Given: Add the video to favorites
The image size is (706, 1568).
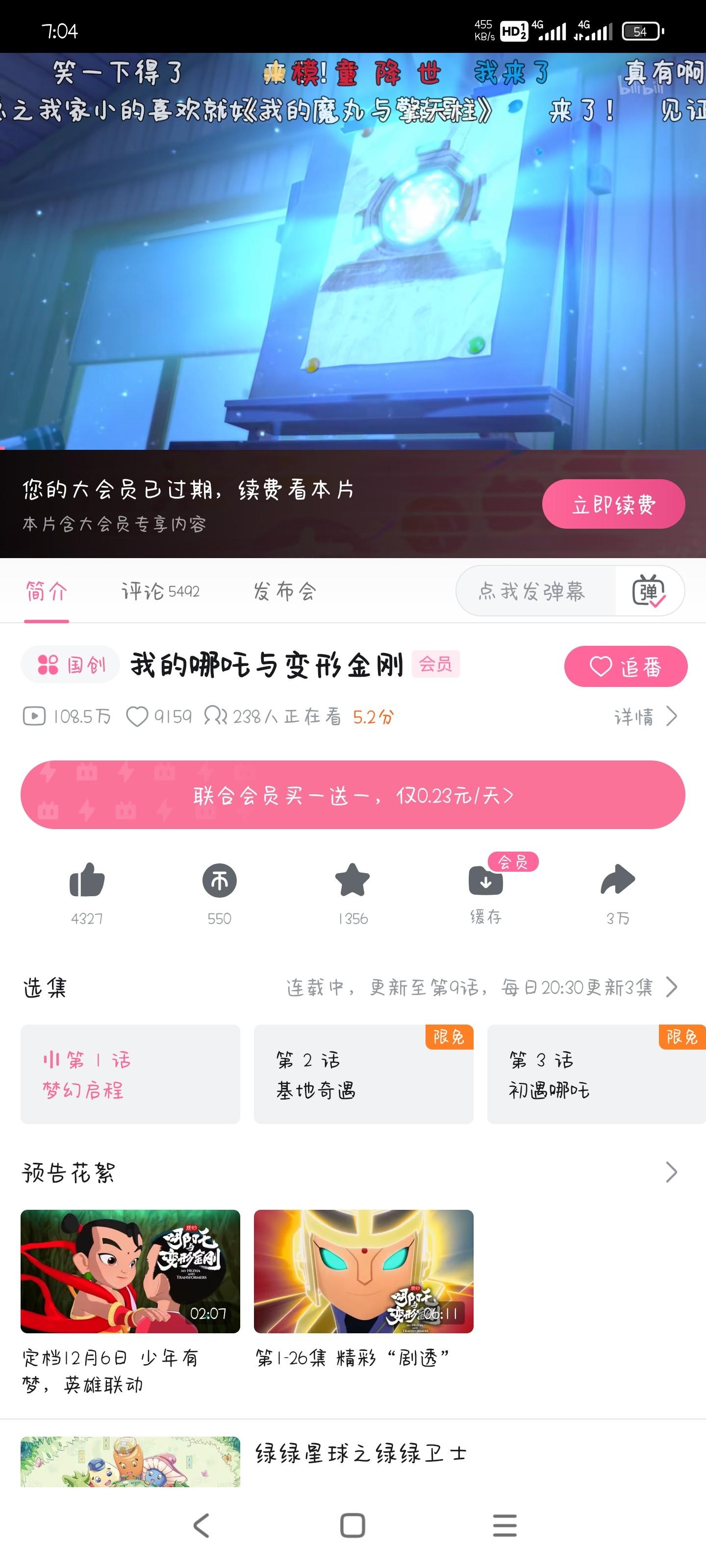Looking at the screenshot, I should click(353, 882).
